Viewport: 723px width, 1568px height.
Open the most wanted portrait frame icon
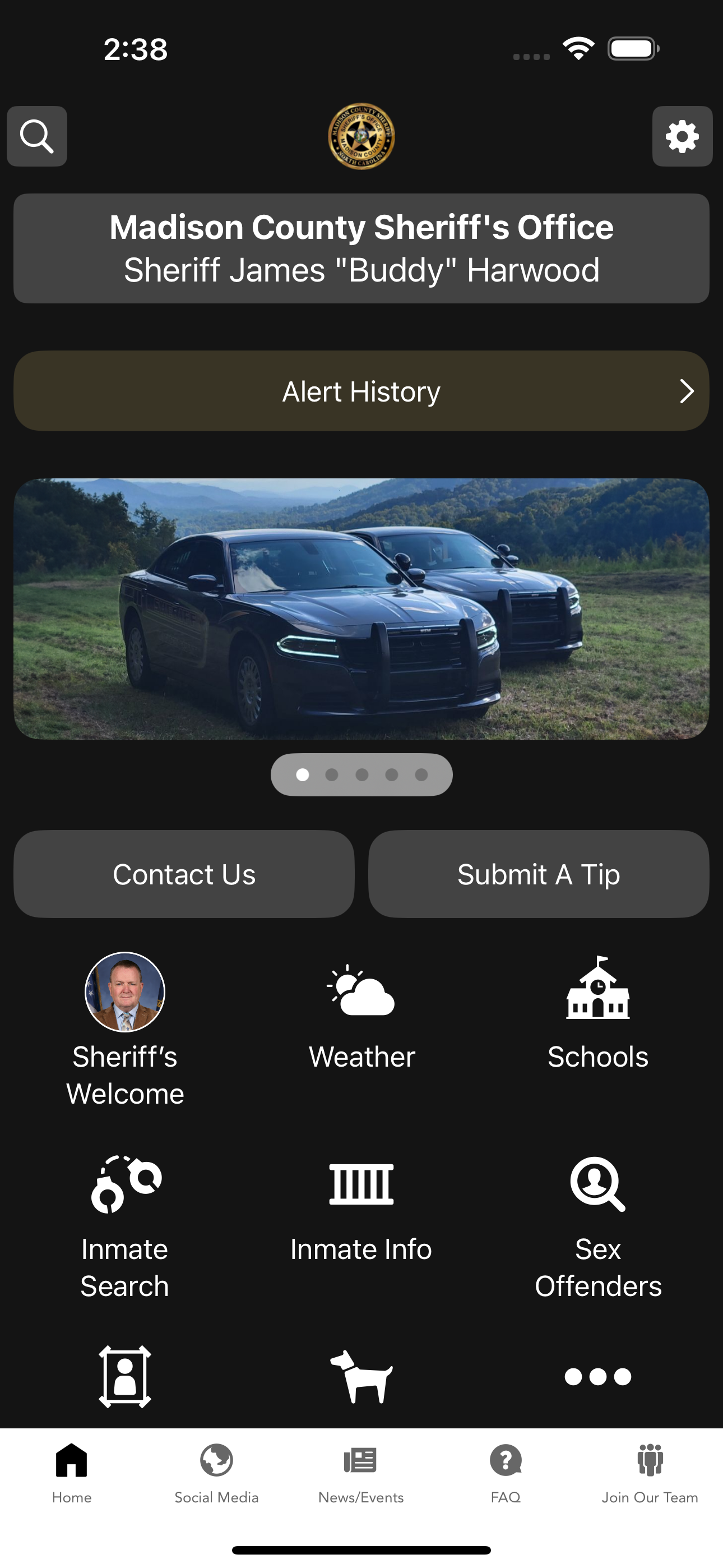[x=124, y=1373]
